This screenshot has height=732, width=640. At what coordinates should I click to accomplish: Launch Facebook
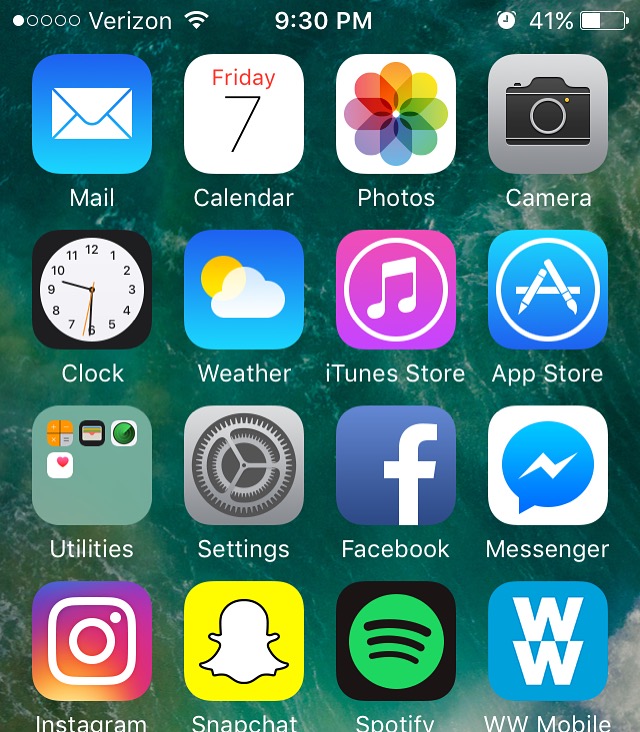point(396,466)
